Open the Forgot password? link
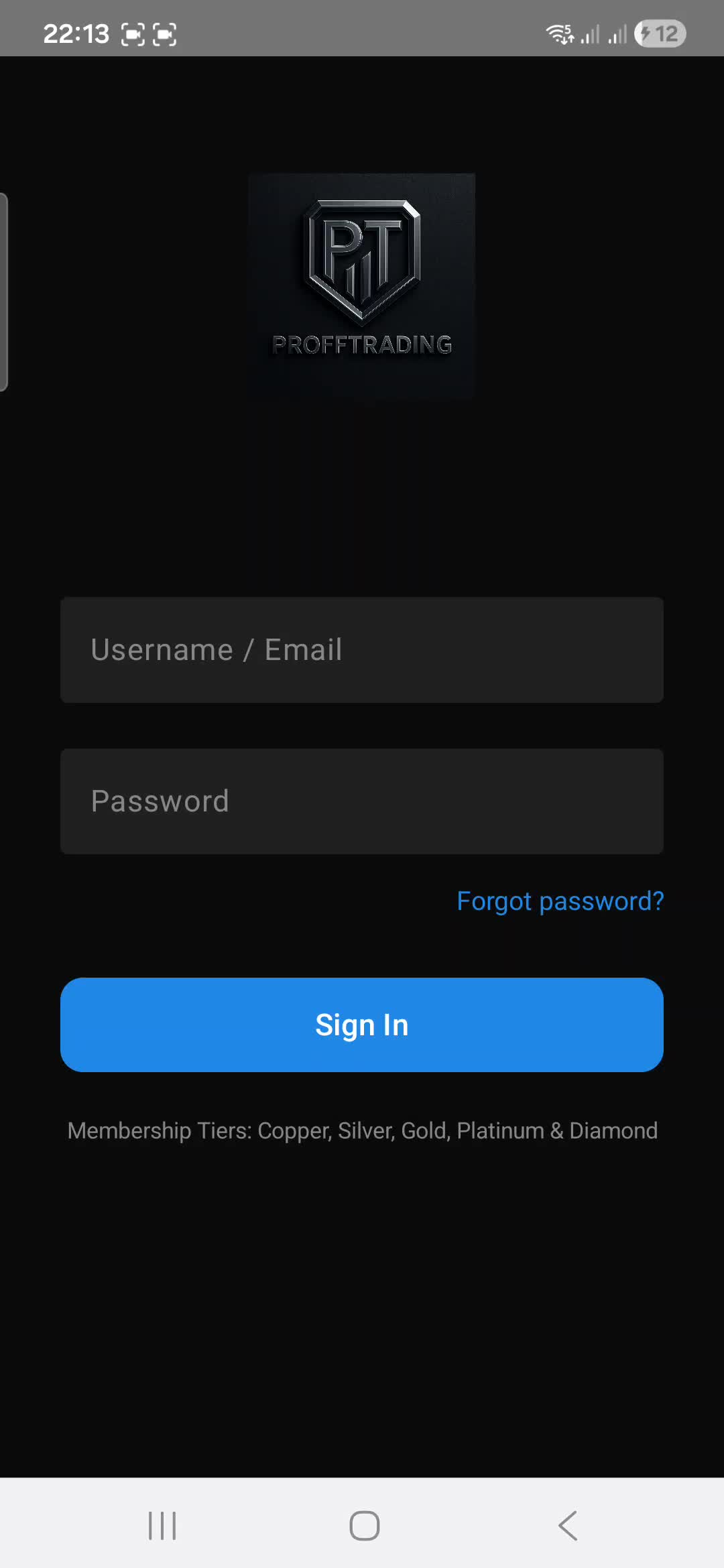This screenshot has height=1568, width=724. (x=560, y=901)
